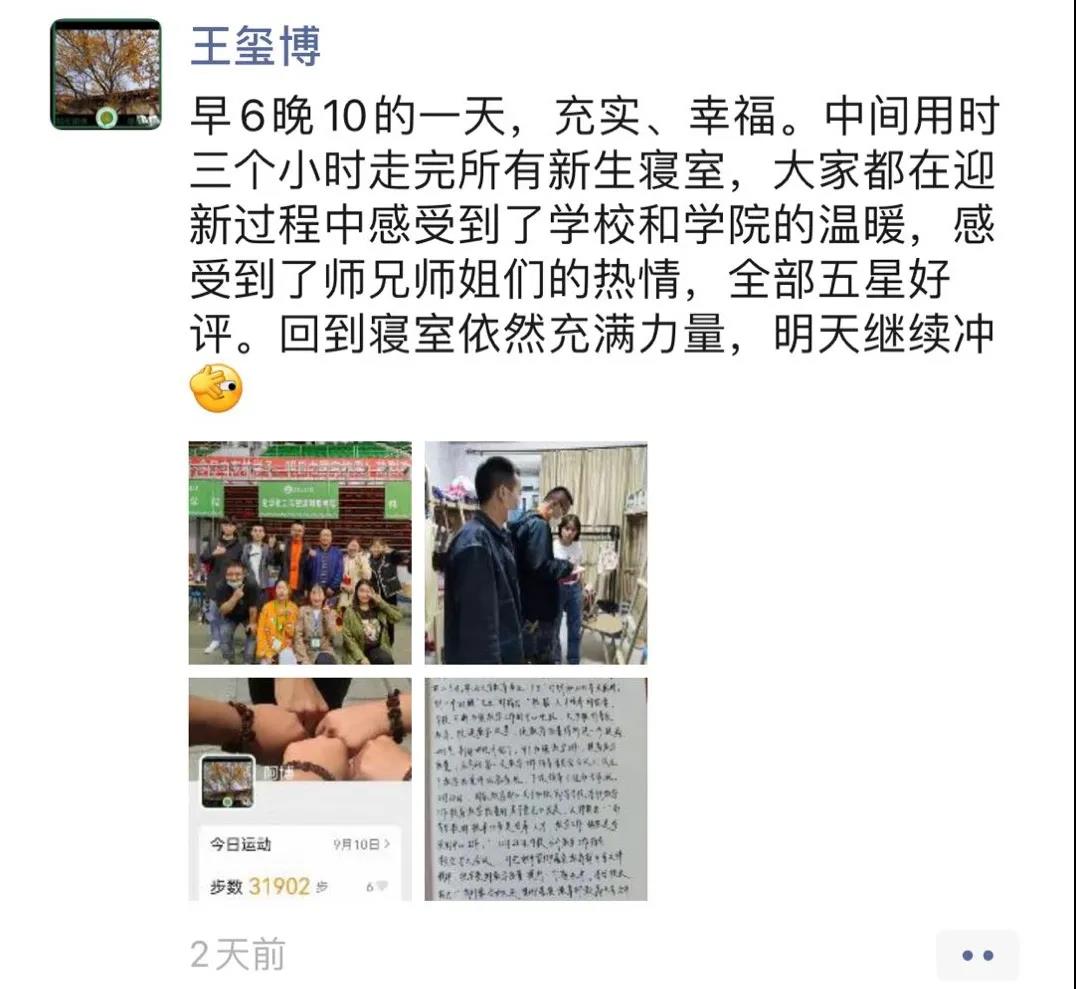Screen dimensions: 1076x989
Task: Tap the name 王玺博
Action: coord(255,45)
